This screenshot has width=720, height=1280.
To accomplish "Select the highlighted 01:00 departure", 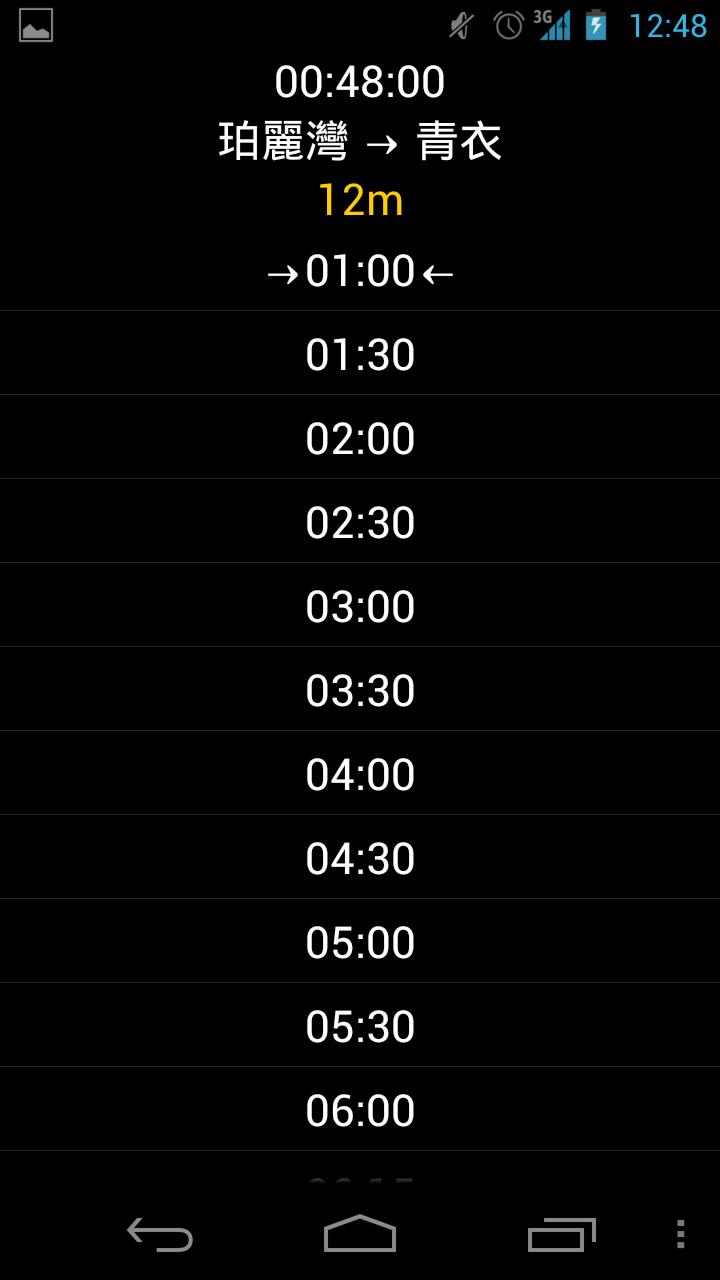I will click(360, 271).
